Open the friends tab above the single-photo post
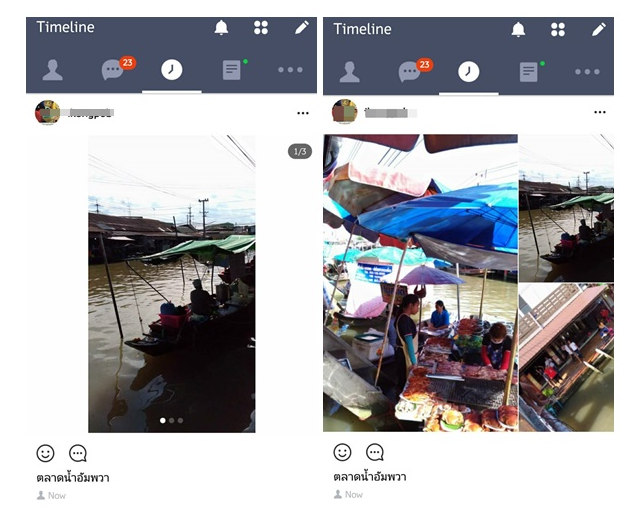Viewport: 638px width, 520px height. (52, 70)
